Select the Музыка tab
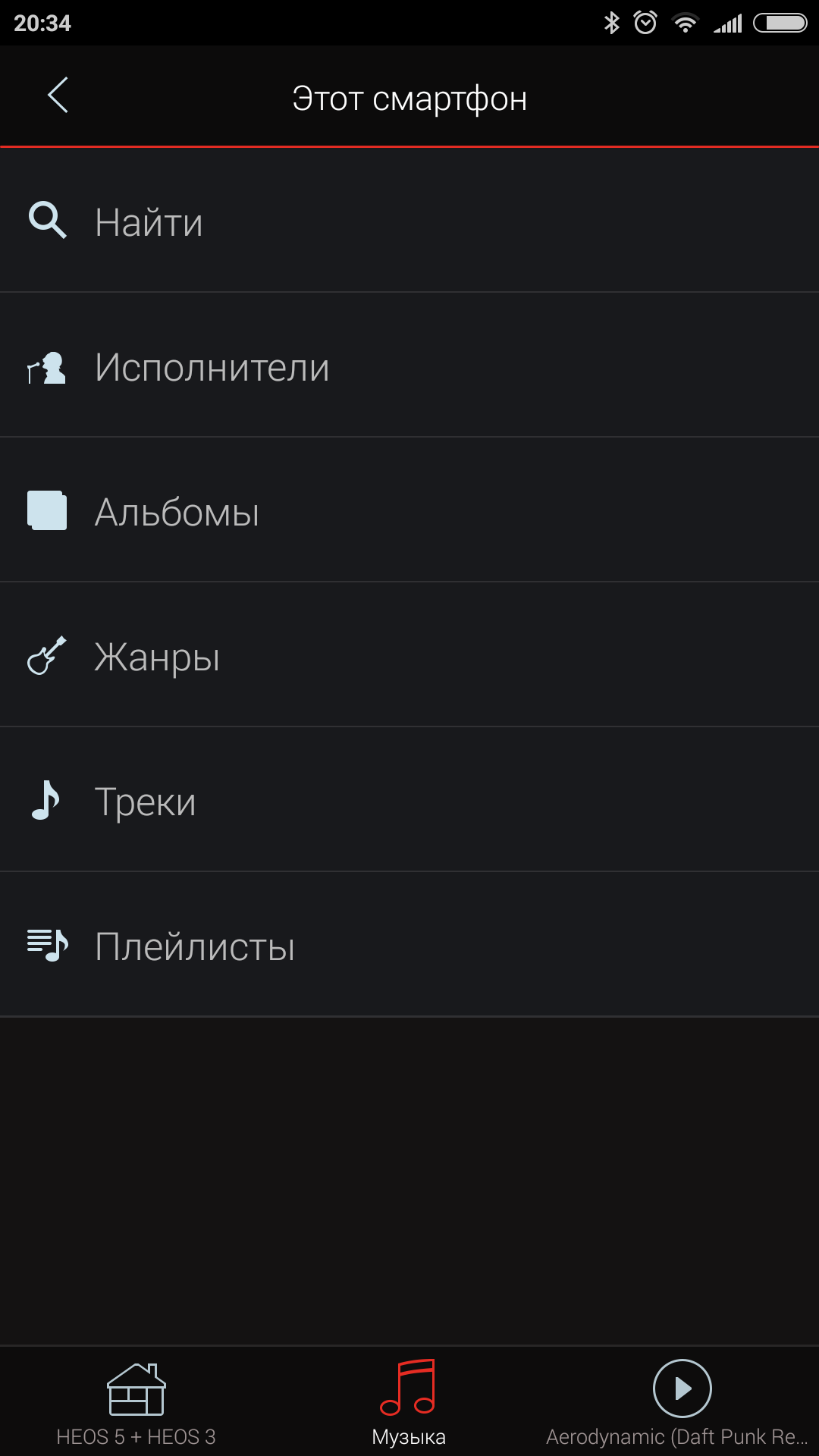The image size is (819, 1456). pos(409,1402)
